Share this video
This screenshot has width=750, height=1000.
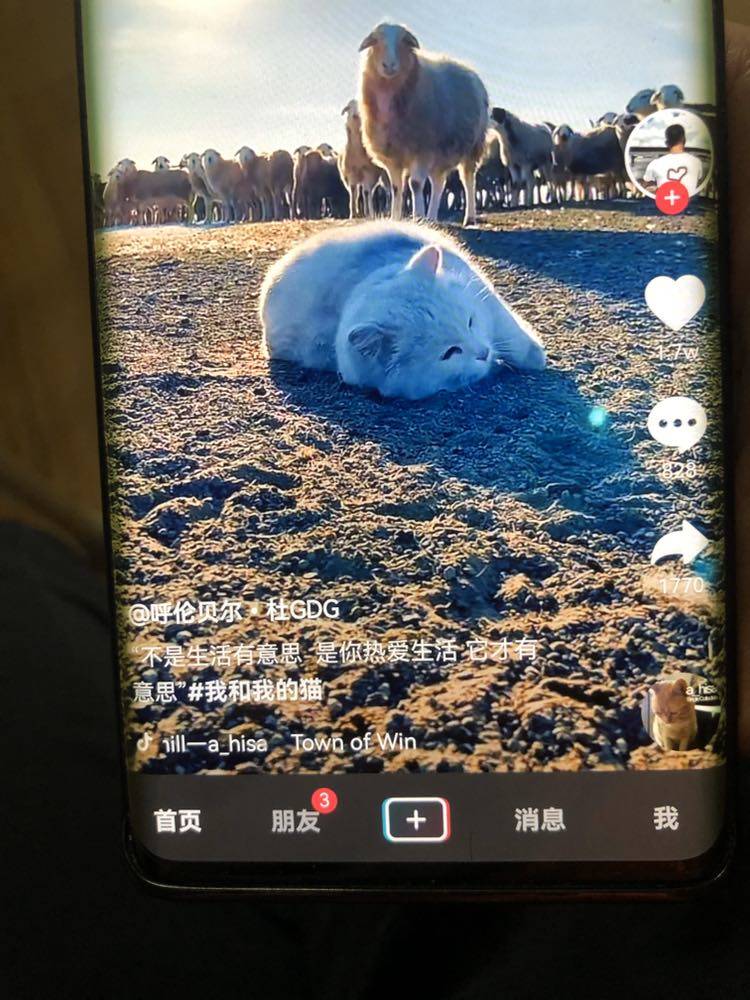pyautogui.click(x=681, y=547)
